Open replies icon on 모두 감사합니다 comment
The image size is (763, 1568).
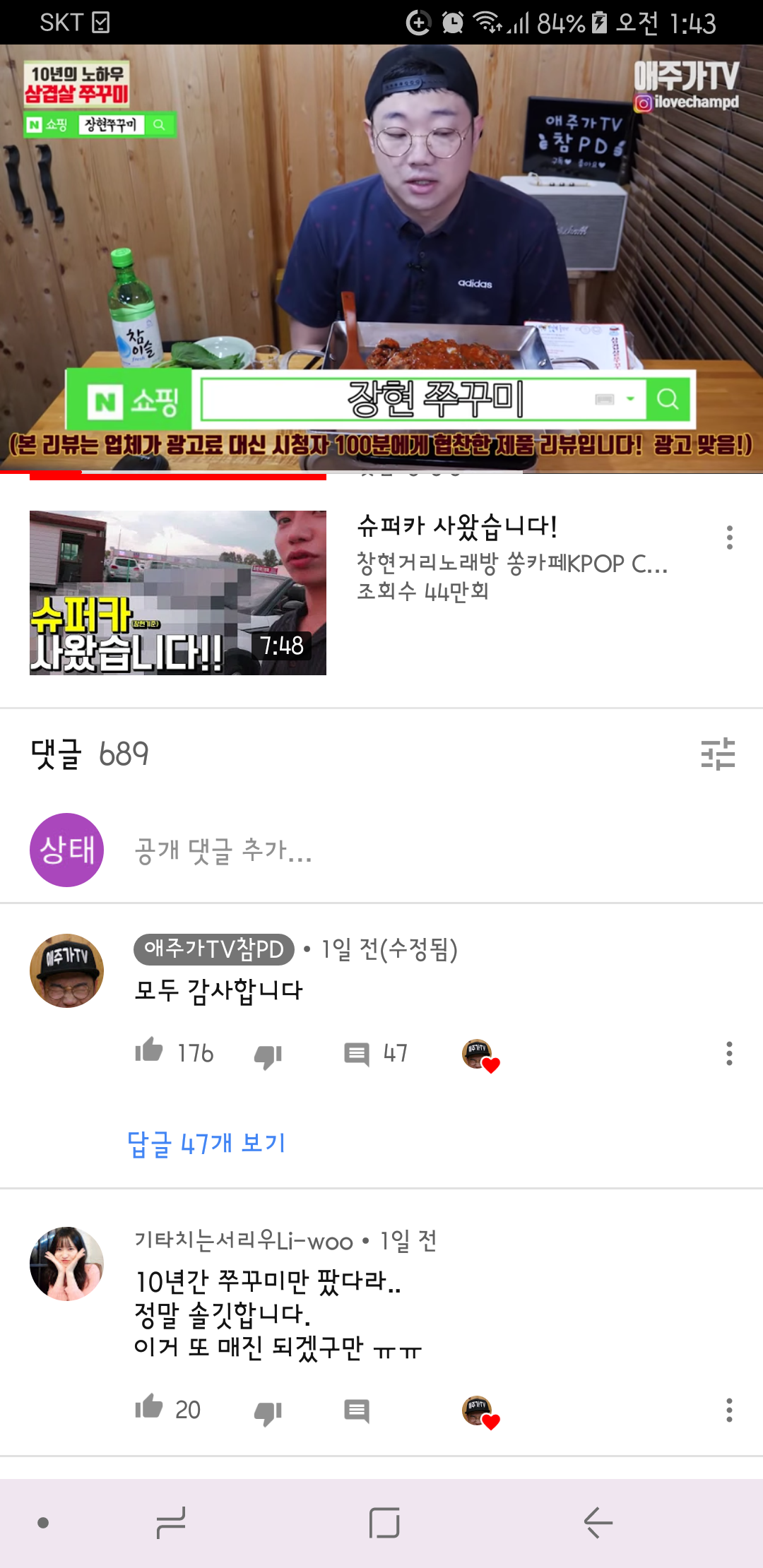tap(357, 1054)
